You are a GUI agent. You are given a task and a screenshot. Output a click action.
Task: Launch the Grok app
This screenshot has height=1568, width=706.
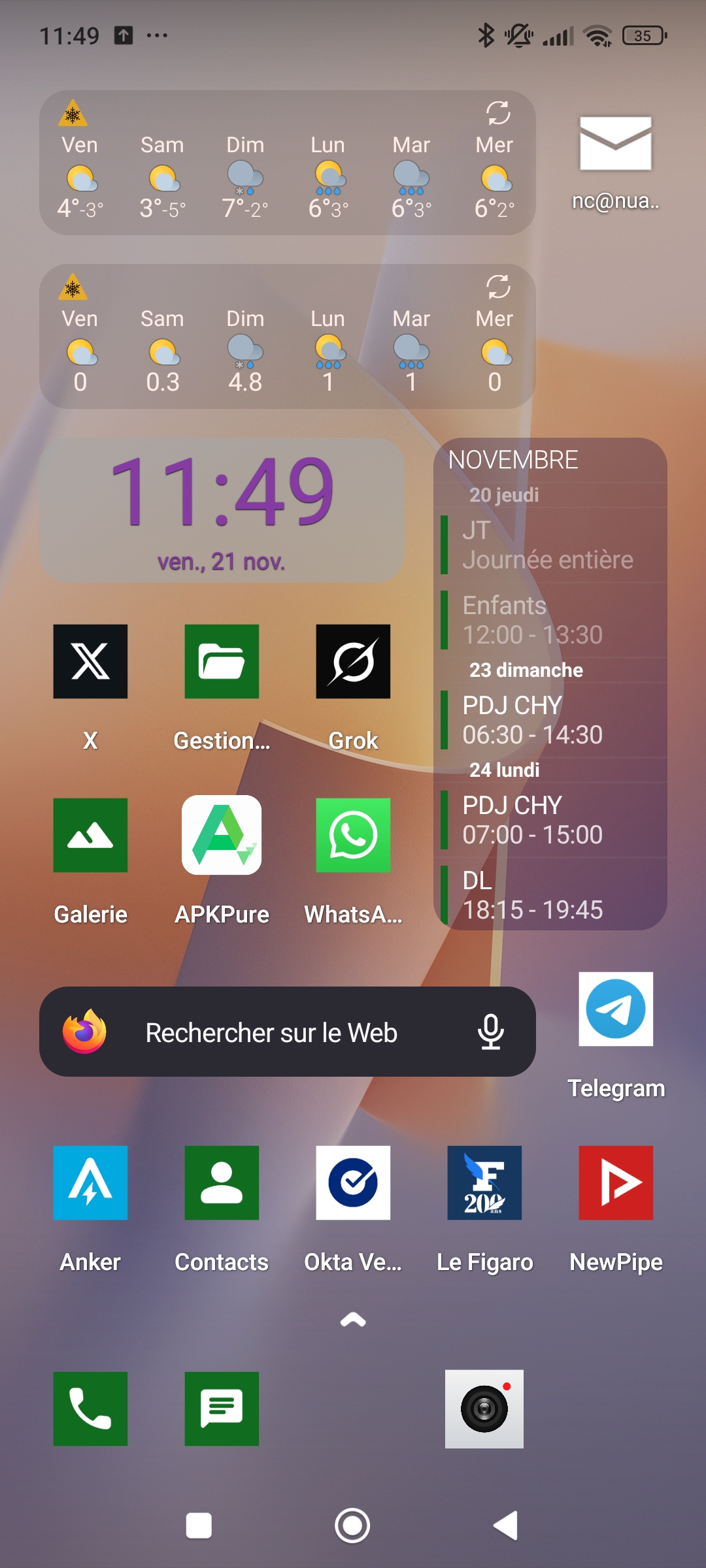tap(353, 661)
